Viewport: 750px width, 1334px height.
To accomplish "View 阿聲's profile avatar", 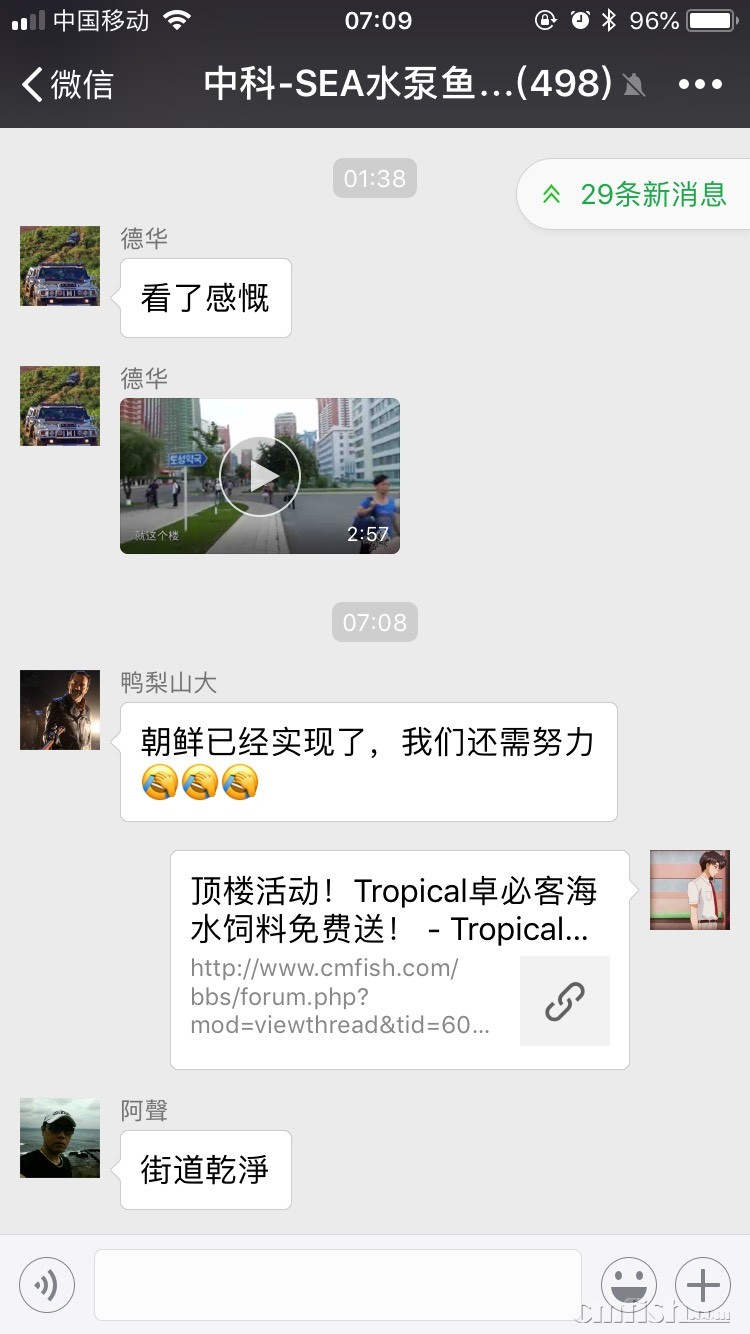I will pyautogui.click(x=60, y=1138).
